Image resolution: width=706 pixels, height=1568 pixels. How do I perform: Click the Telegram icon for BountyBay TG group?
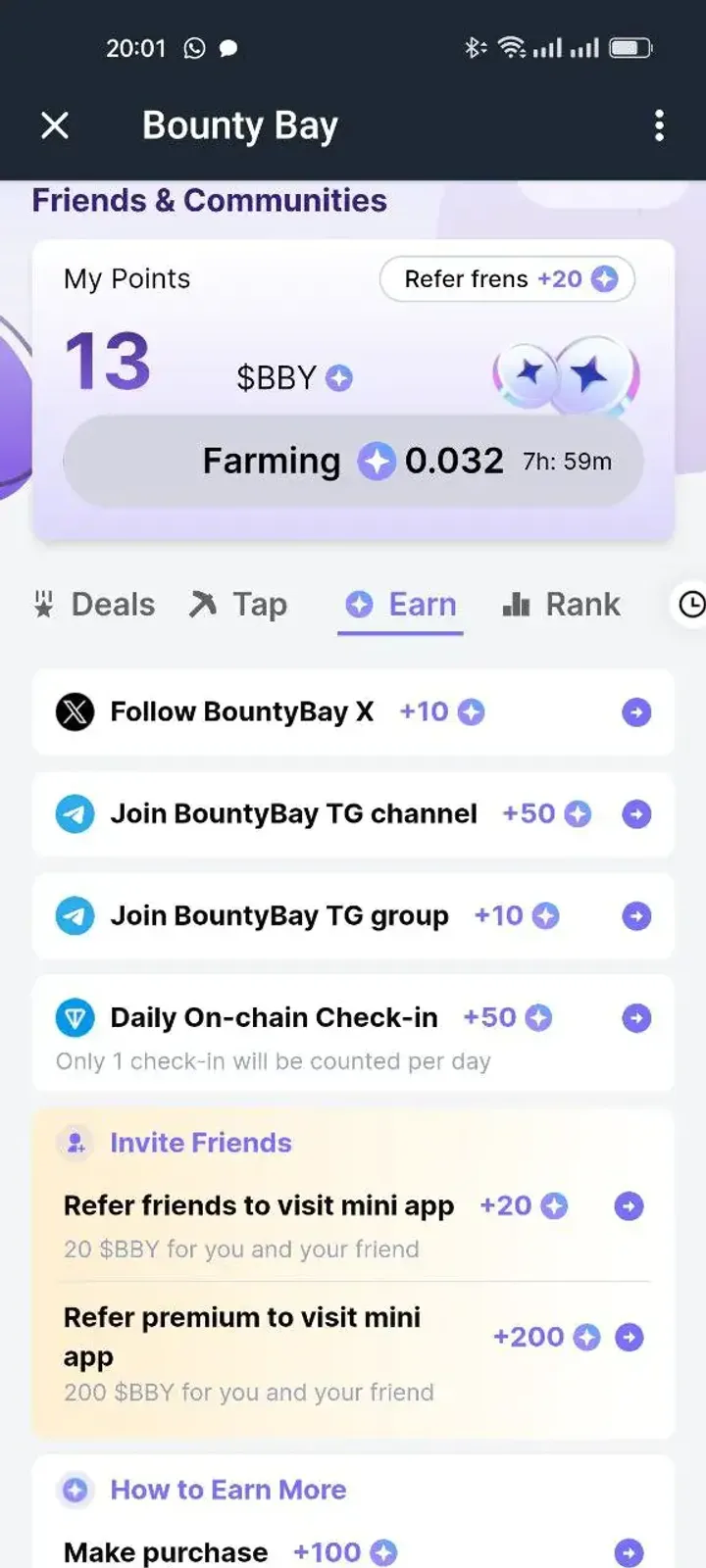click(75, 916)
